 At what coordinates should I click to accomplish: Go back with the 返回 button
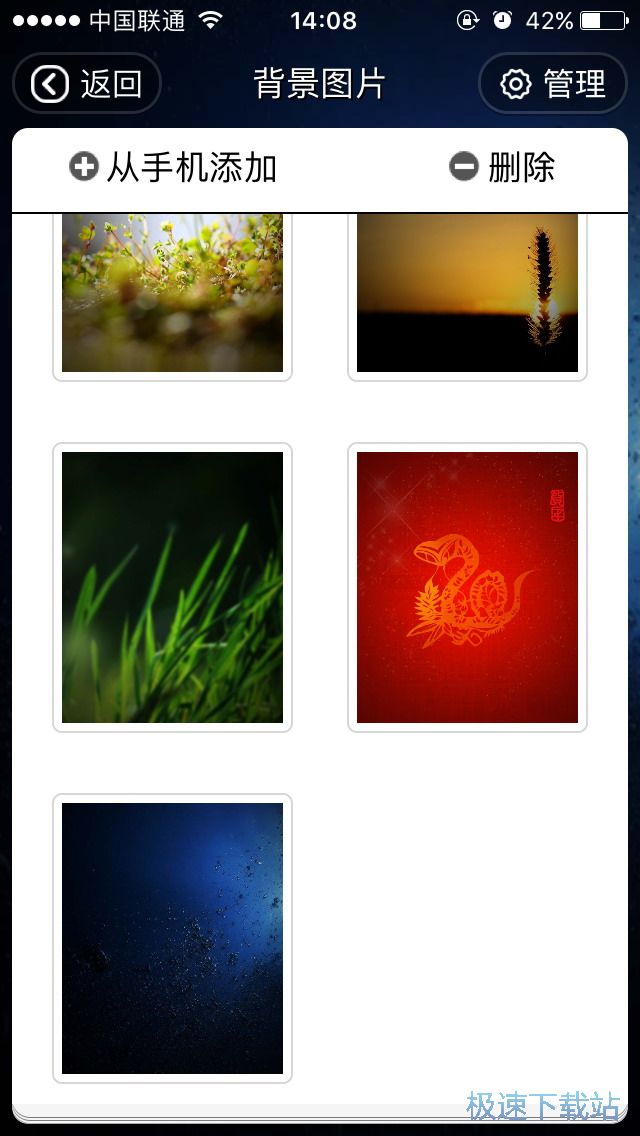coord(87,84)
